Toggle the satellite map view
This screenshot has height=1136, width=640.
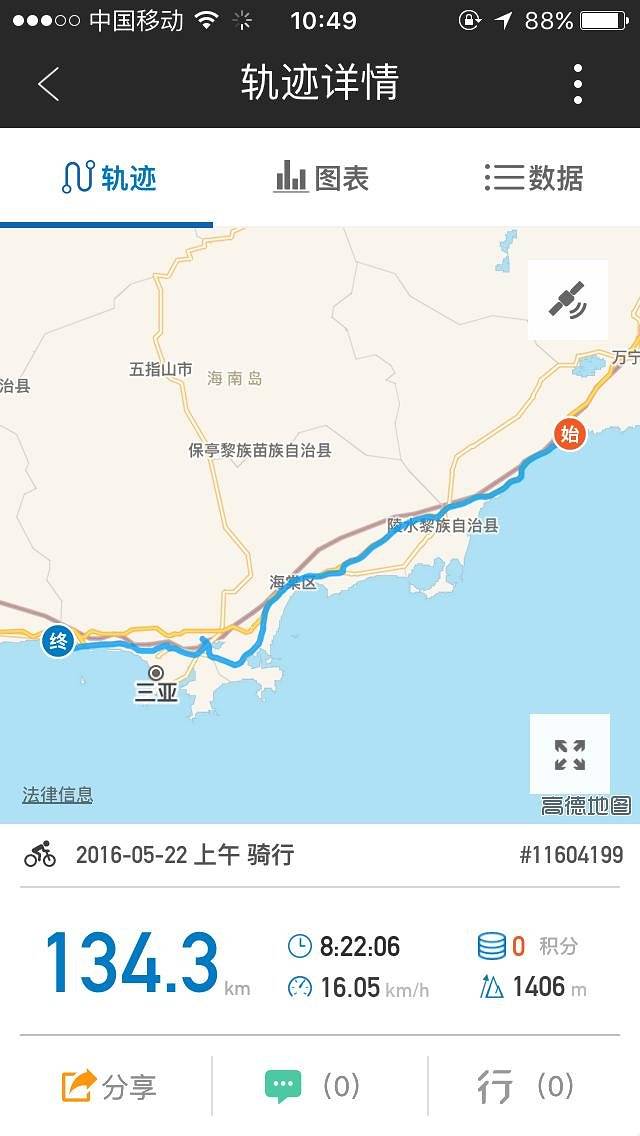coord(567,300)
